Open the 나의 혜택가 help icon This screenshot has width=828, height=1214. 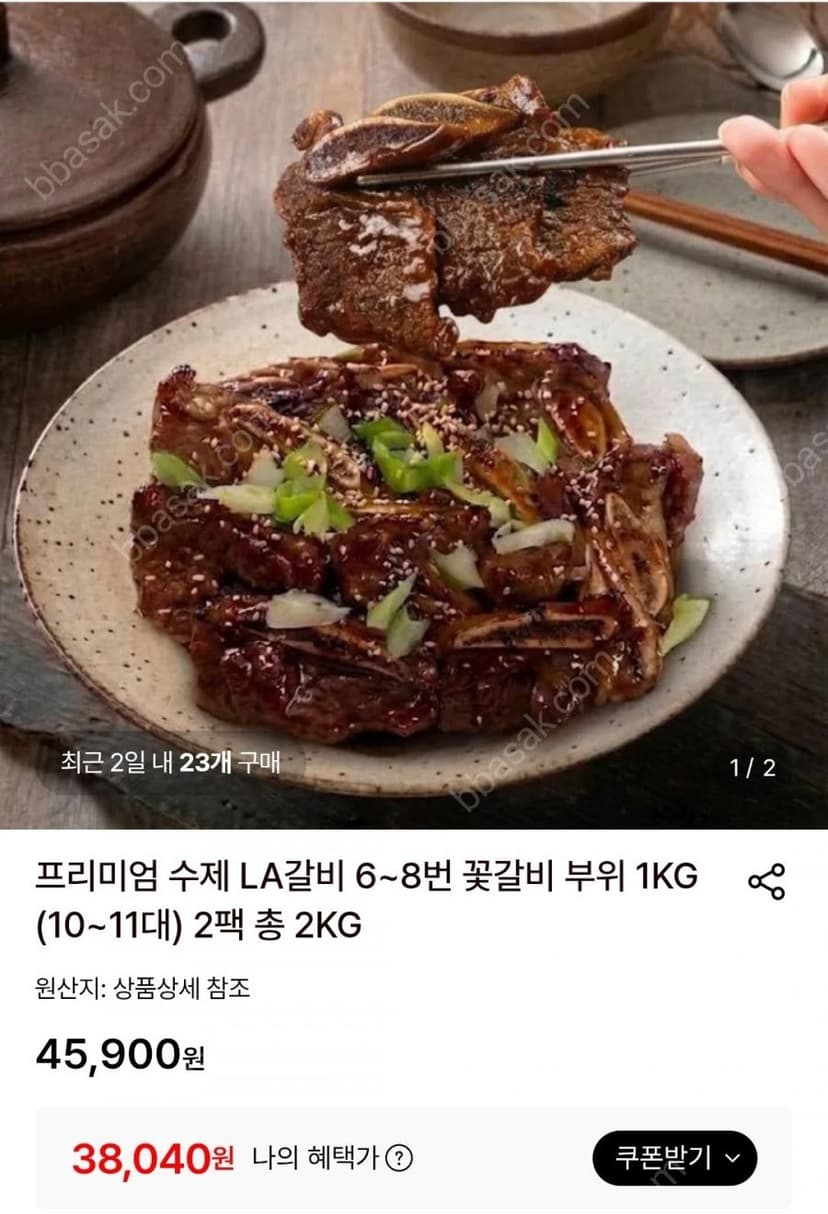399,1159
